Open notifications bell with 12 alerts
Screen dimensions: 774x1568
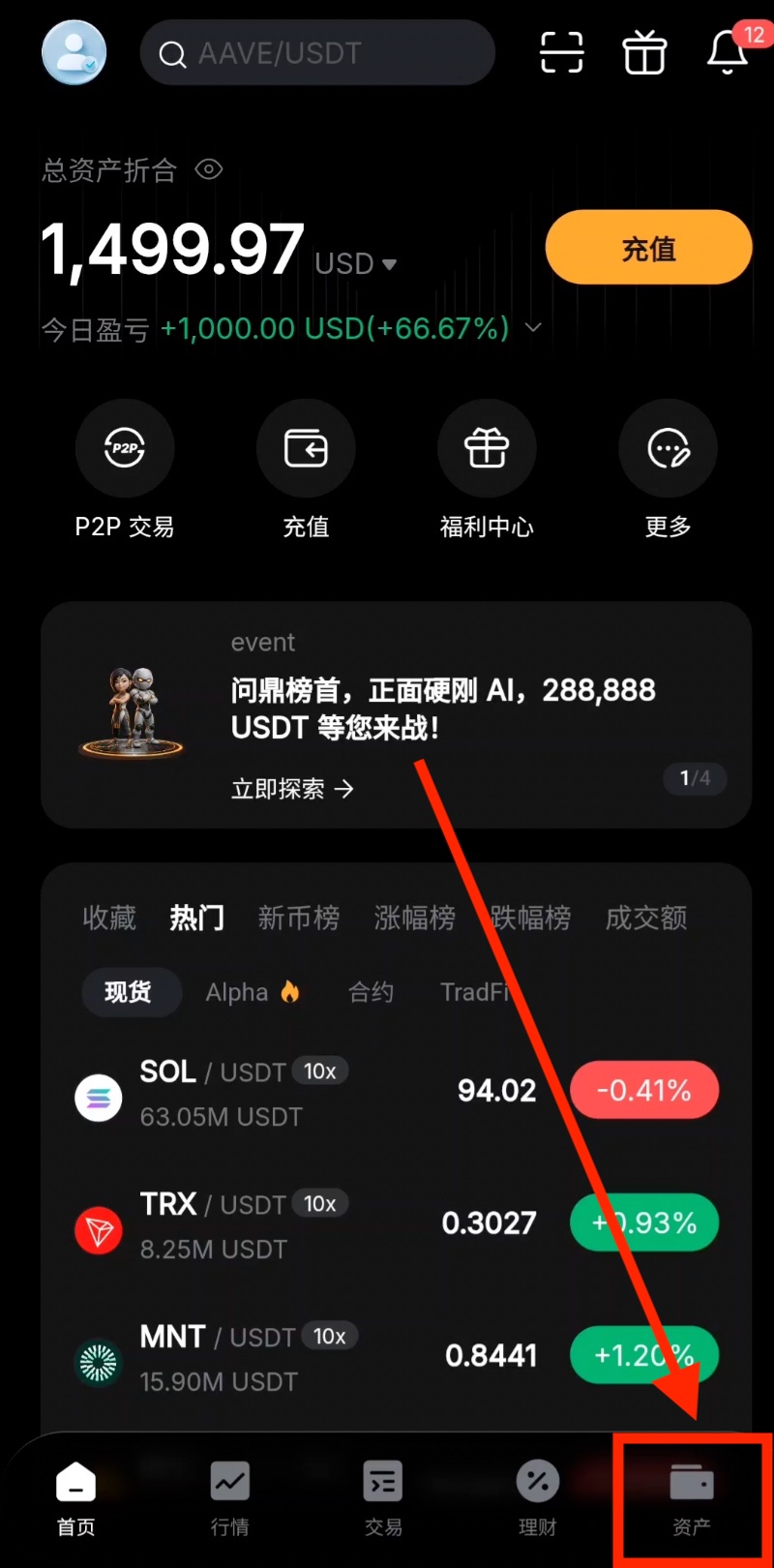click(726, 55)
